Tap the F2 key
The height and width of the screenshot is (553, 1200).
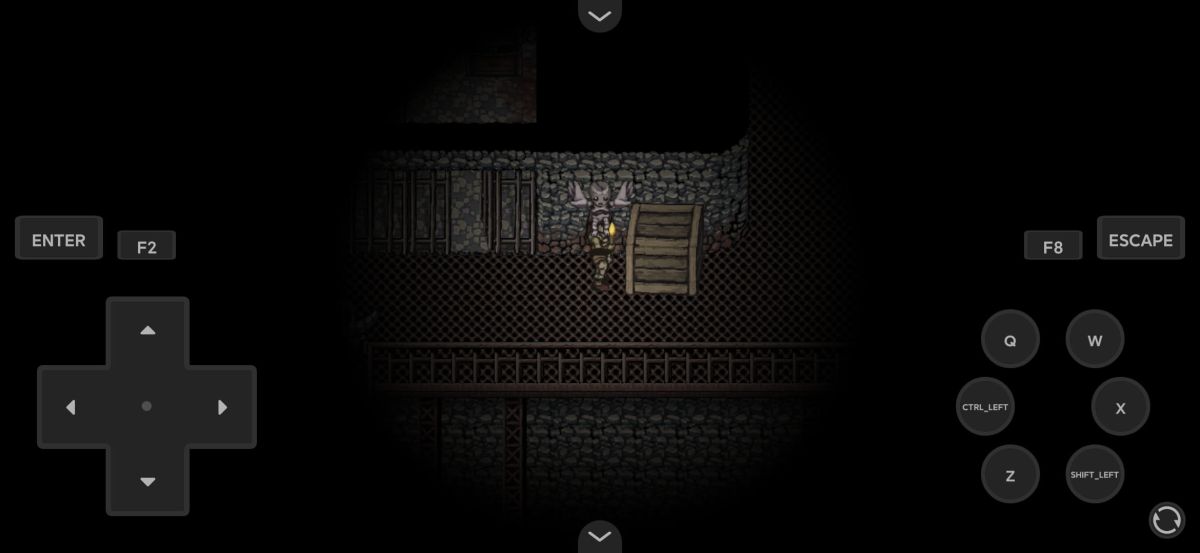pos(146,246)
